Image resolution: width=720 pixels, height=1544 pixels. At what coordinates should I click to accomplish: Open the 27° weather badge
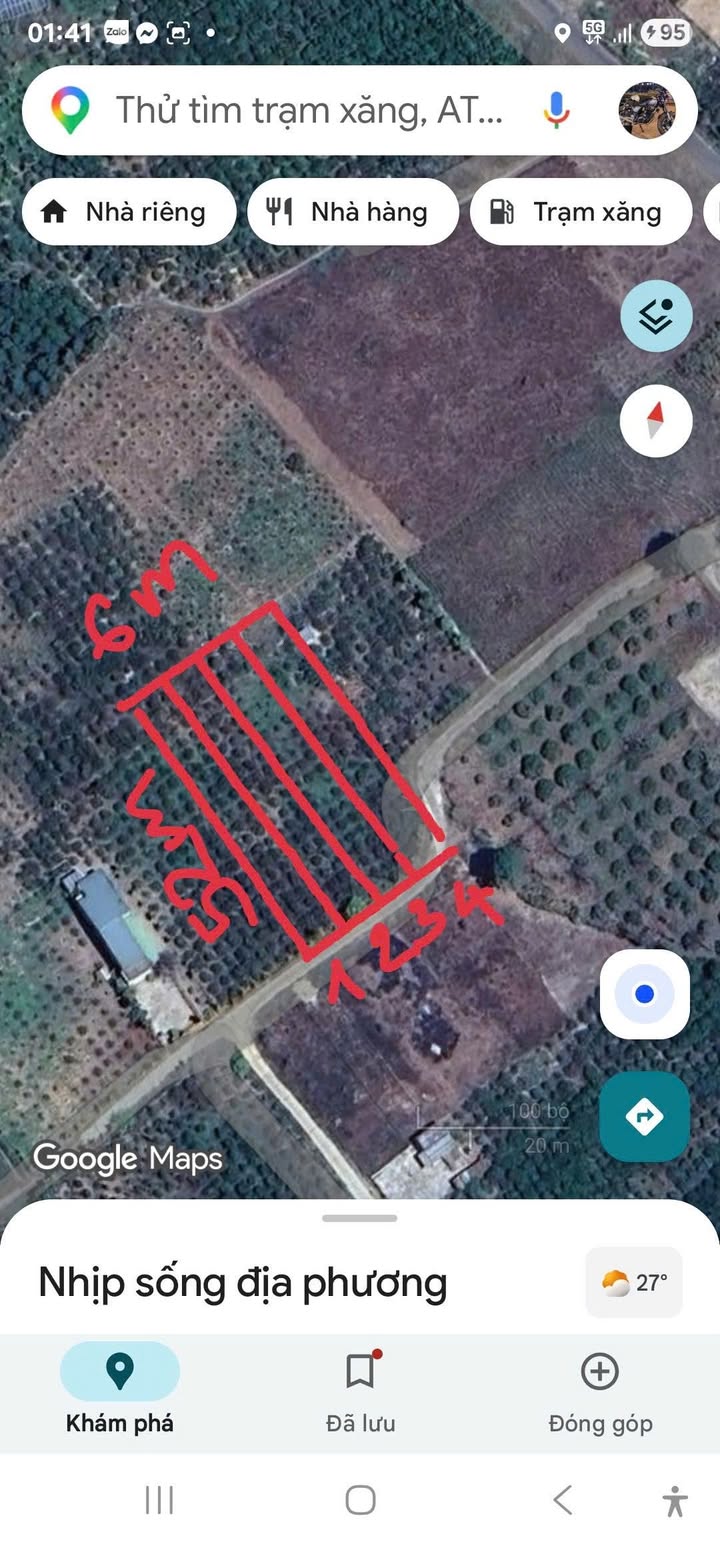[x=635, y=1282]
